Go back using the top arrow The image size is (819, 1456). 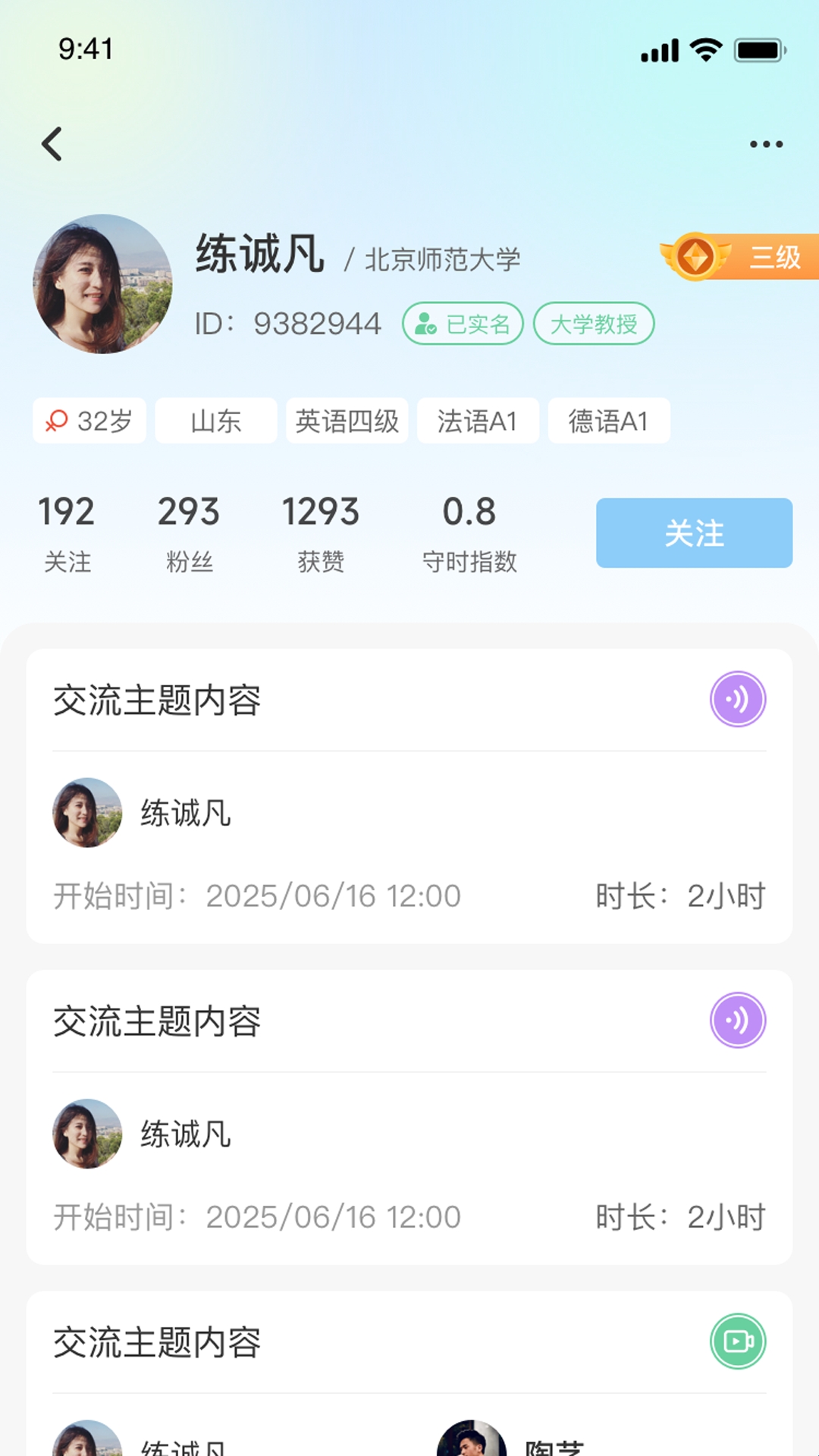coord(52,144)
